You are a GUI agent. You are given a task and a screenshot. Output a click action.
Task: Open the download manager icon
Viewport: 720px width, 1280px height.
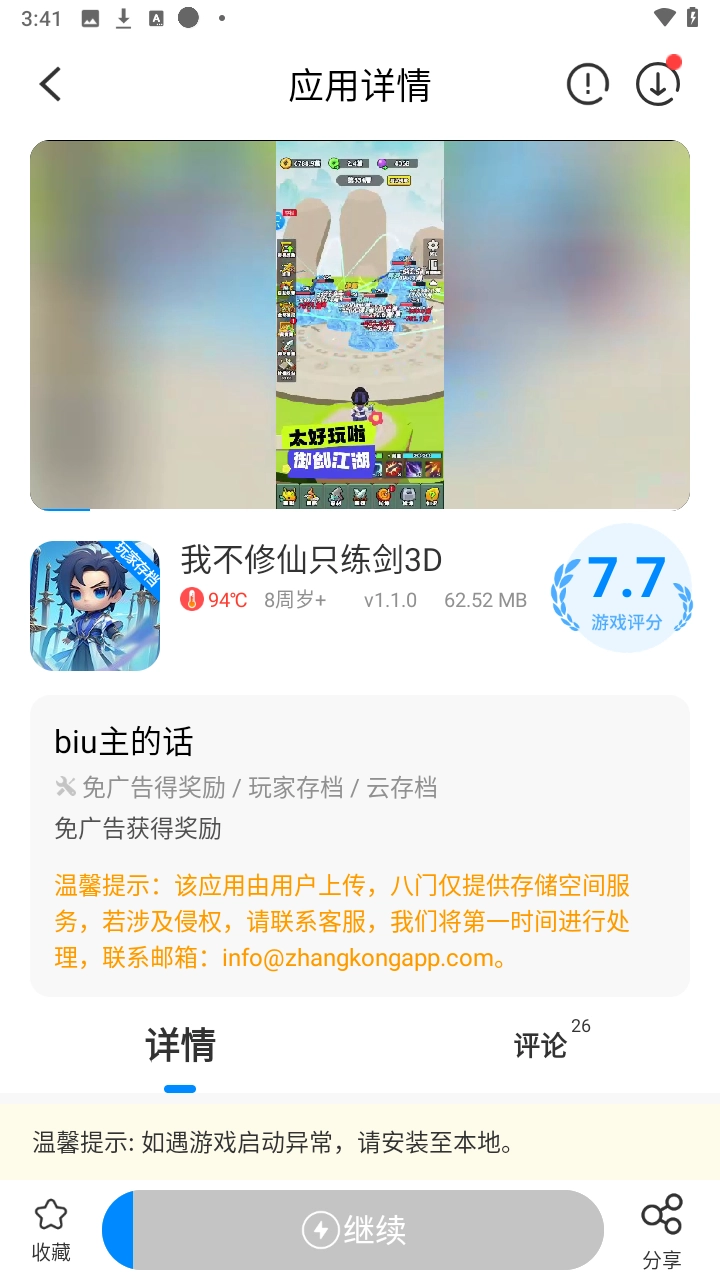point(658,85)
